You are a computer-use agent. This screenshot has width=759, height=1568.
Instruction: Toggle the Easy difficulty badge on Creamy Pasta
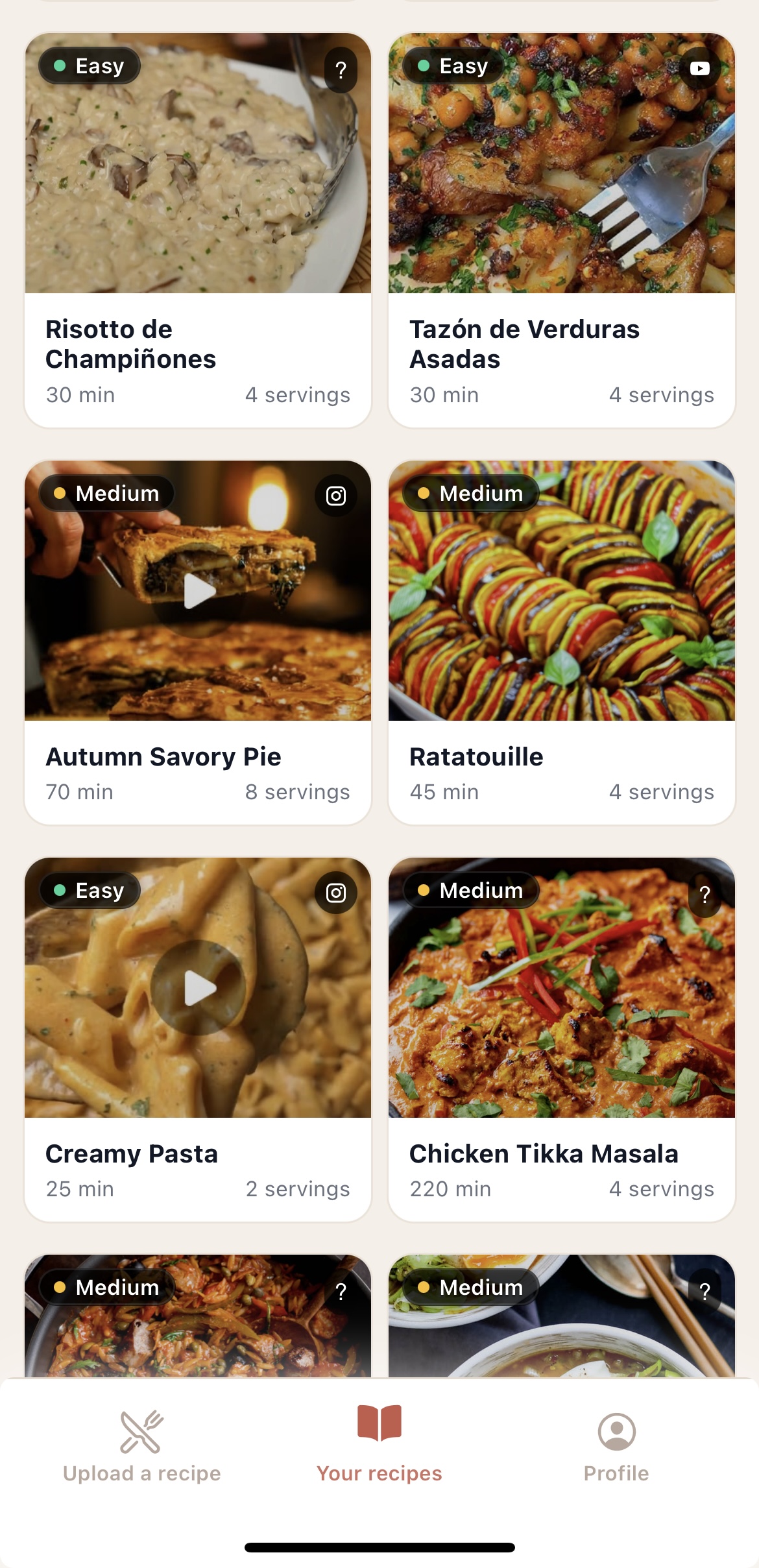click(89, 890)
